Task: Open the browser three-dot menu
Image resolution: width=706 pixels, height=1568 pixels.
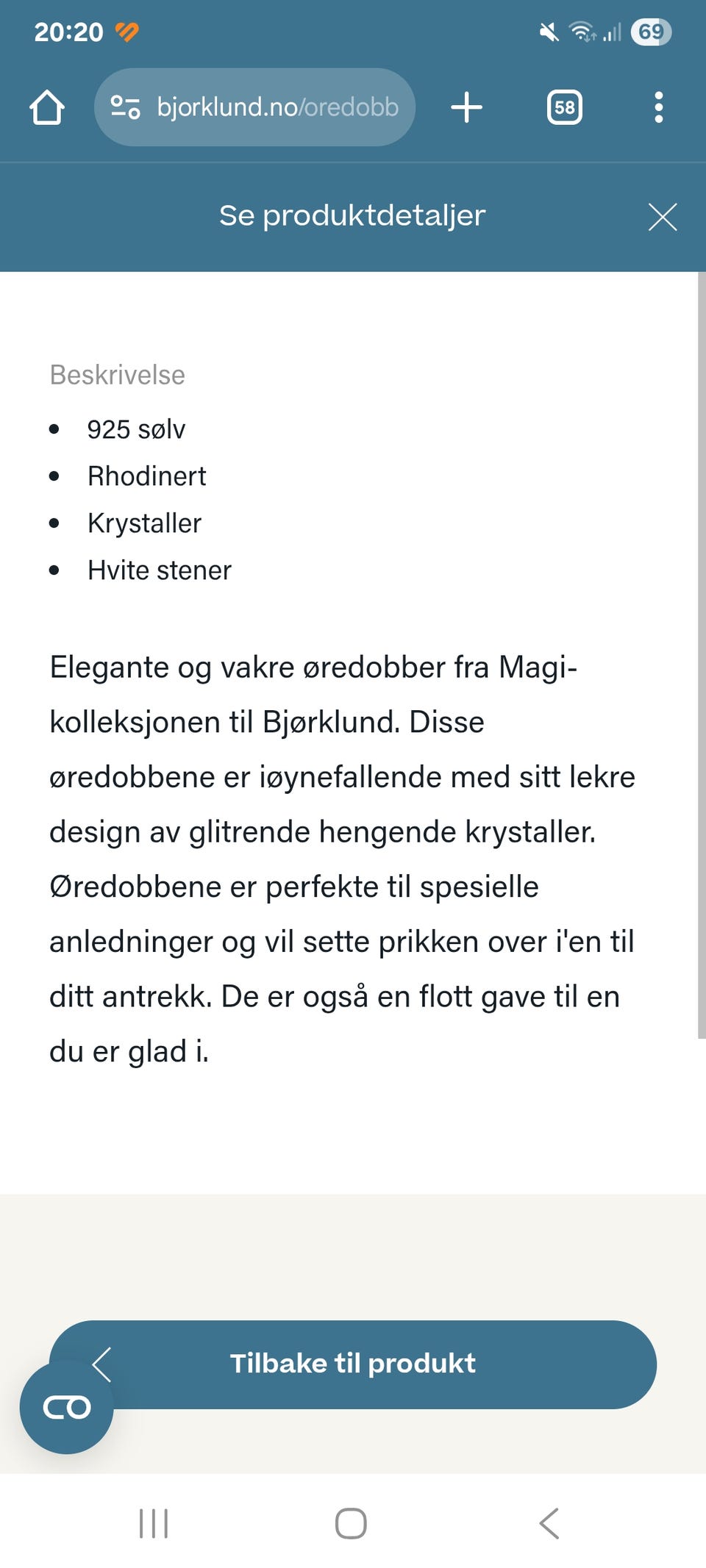Action: coord(658,107)
